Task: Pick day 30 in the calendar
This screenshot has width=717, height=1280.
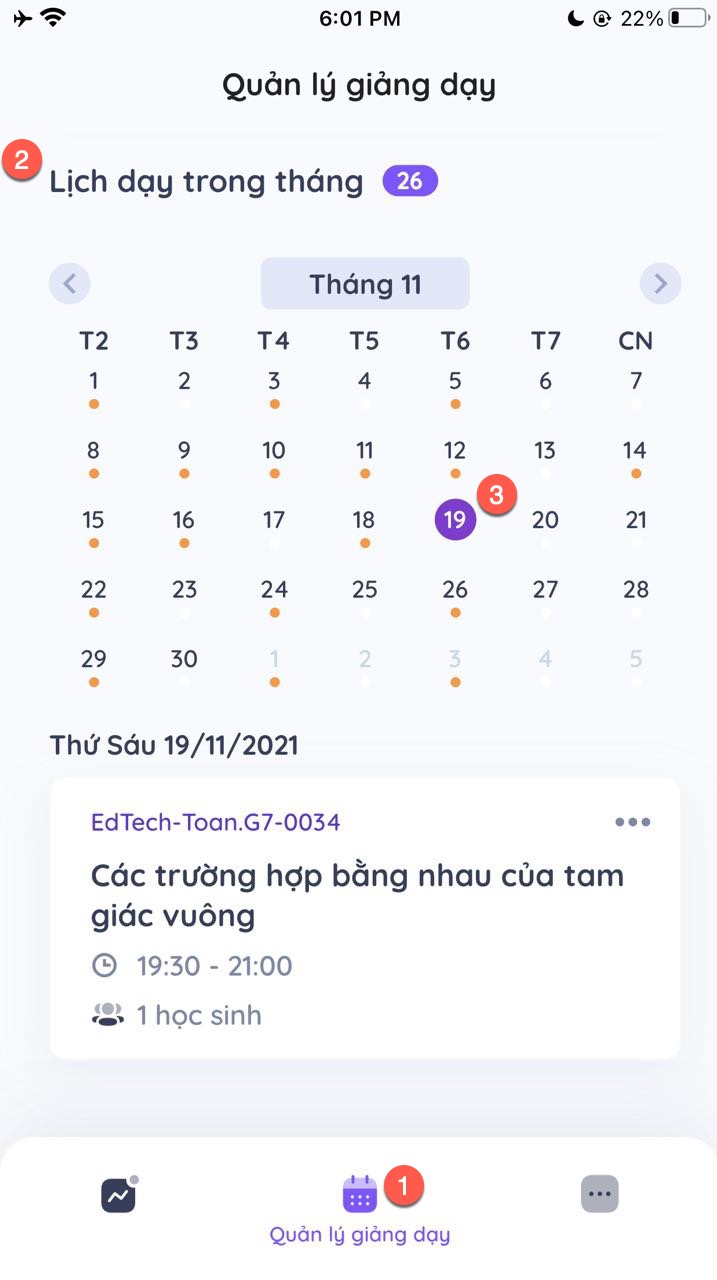Action: coord(184,660)
